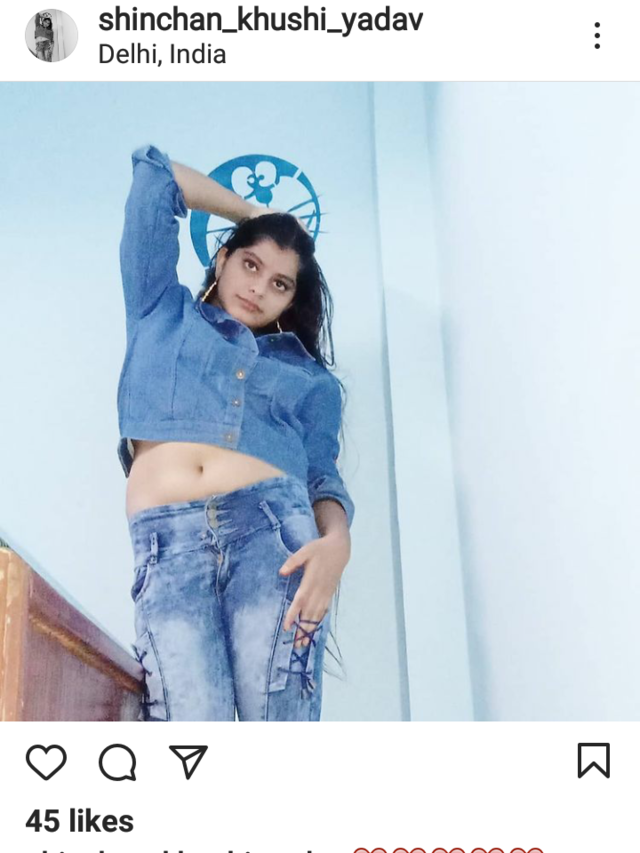Like the post with the heart icon

46,762
